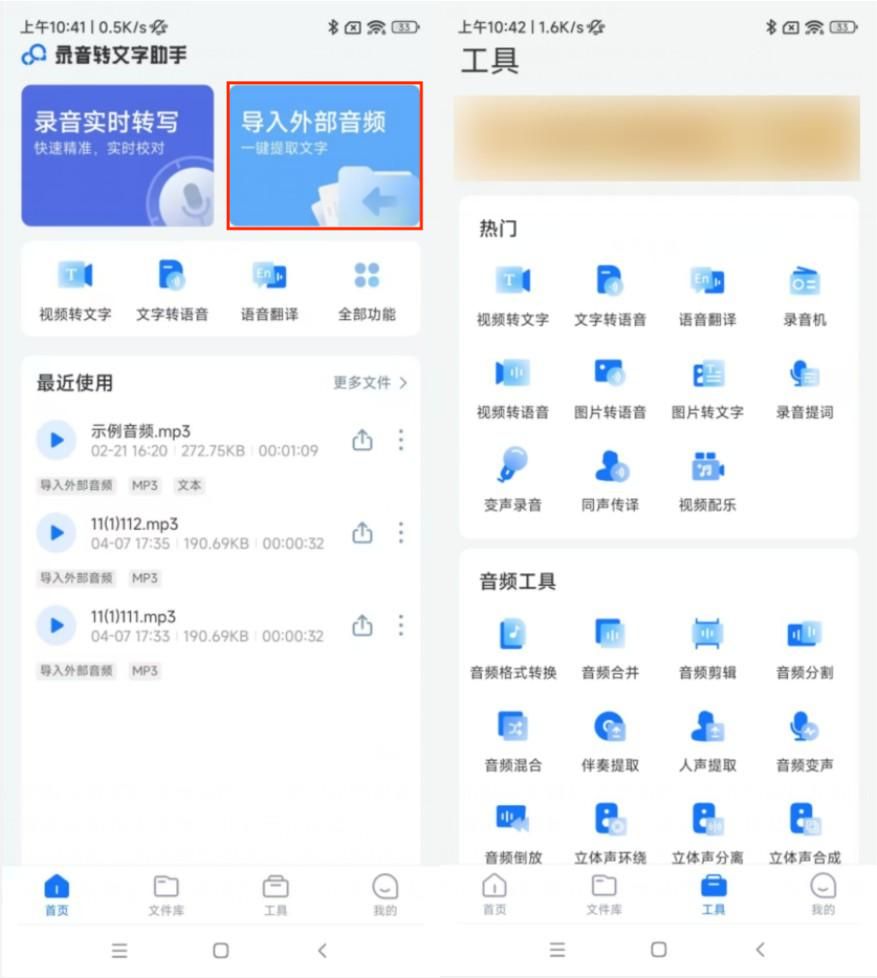This screenshot has height=978, width=877.
Task: Play 示例音频.mp3
Action: tap(56, 440)
